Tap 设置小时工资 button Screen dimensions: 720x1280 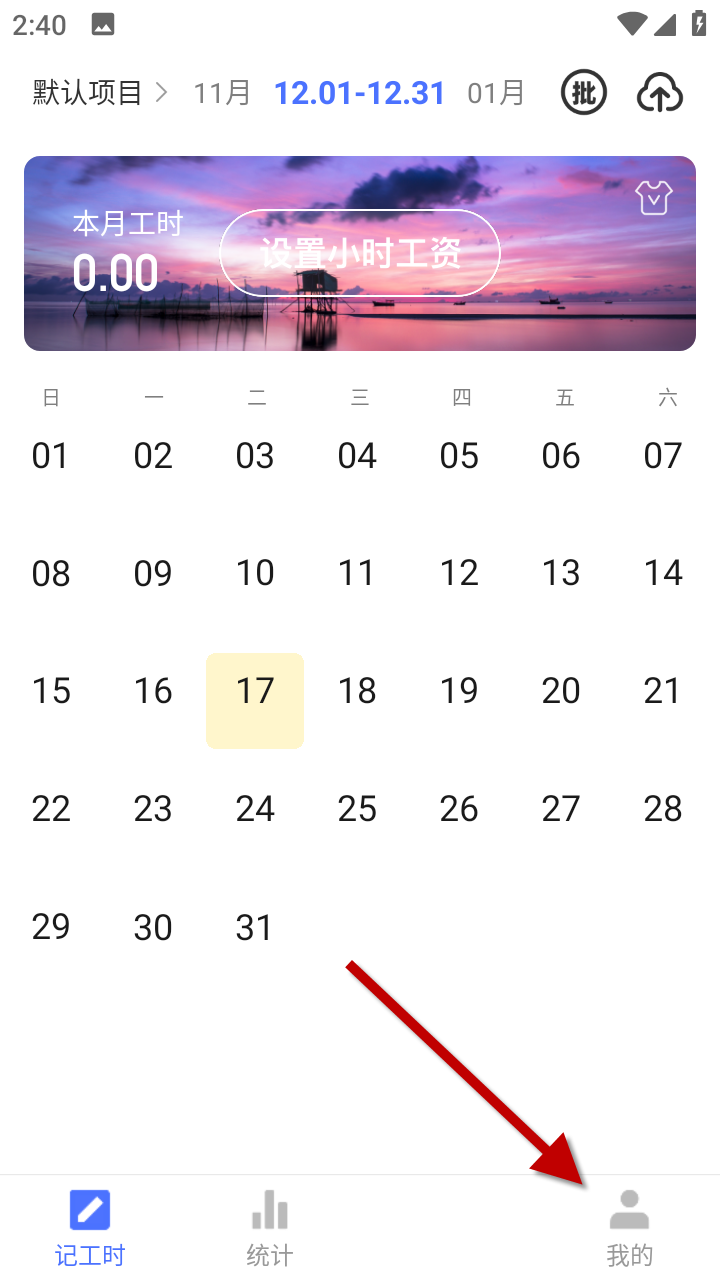360,253
